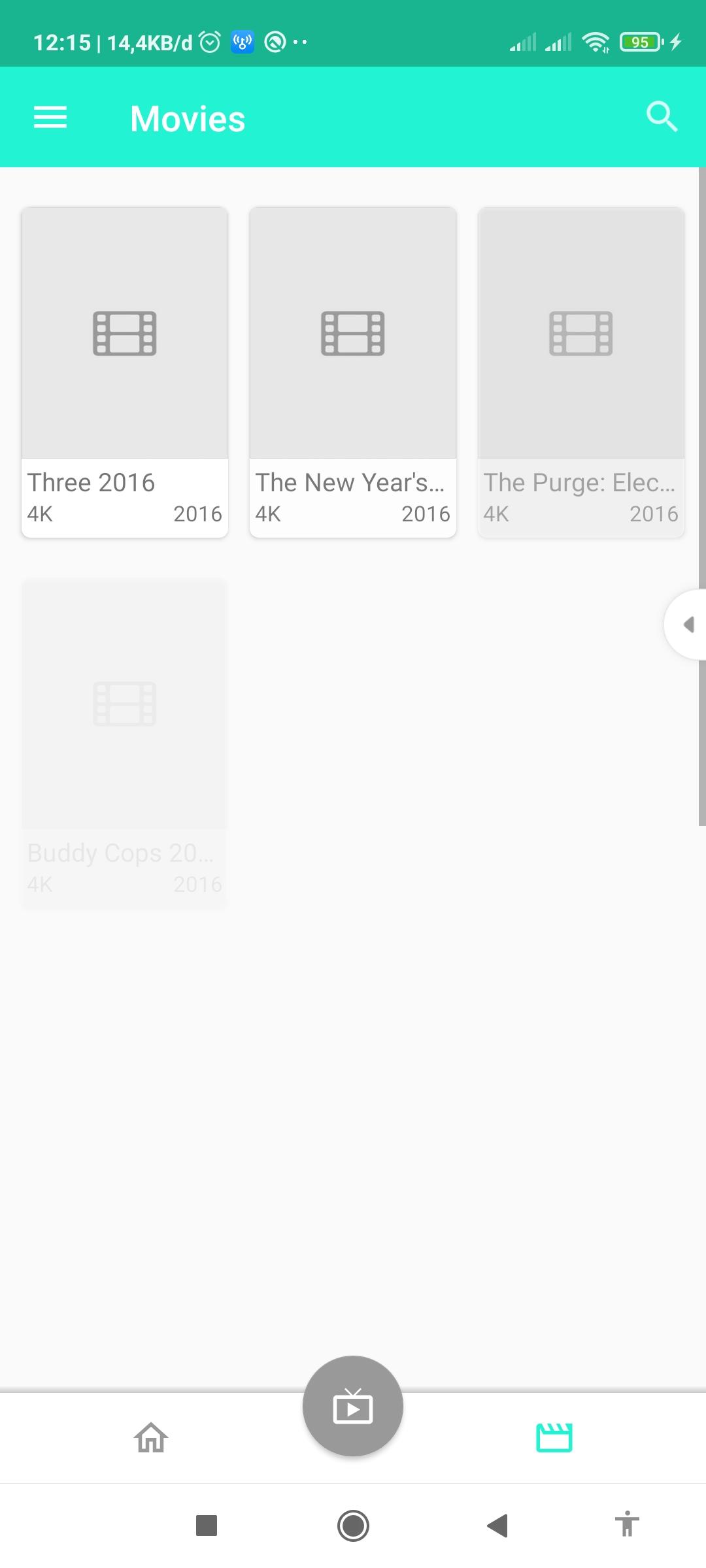The image size is (706, 1568).
Task: Select The Purge: Elec... movie card
Action: 581,372
